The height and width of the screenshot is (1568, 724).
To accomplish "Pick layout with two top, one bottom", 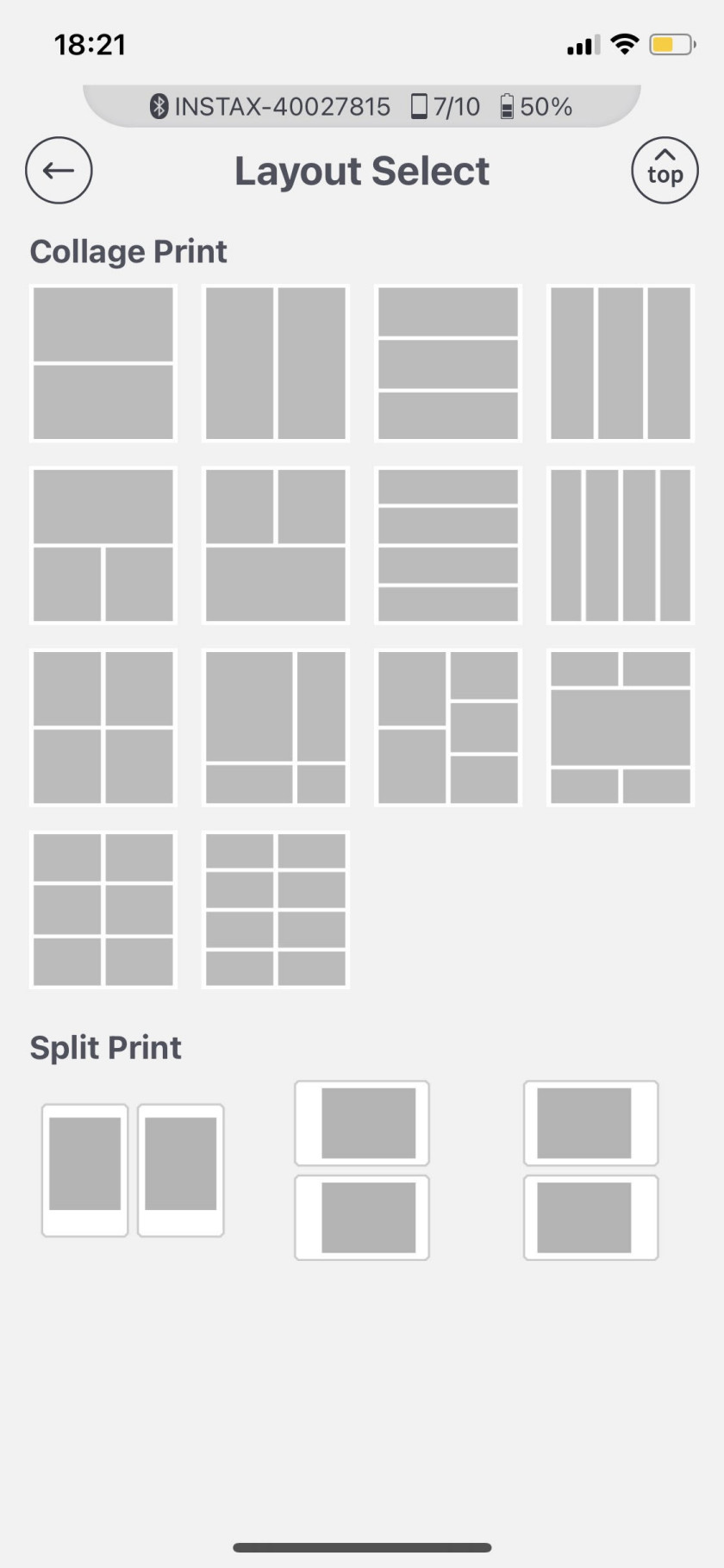I will tap(276, 545).
